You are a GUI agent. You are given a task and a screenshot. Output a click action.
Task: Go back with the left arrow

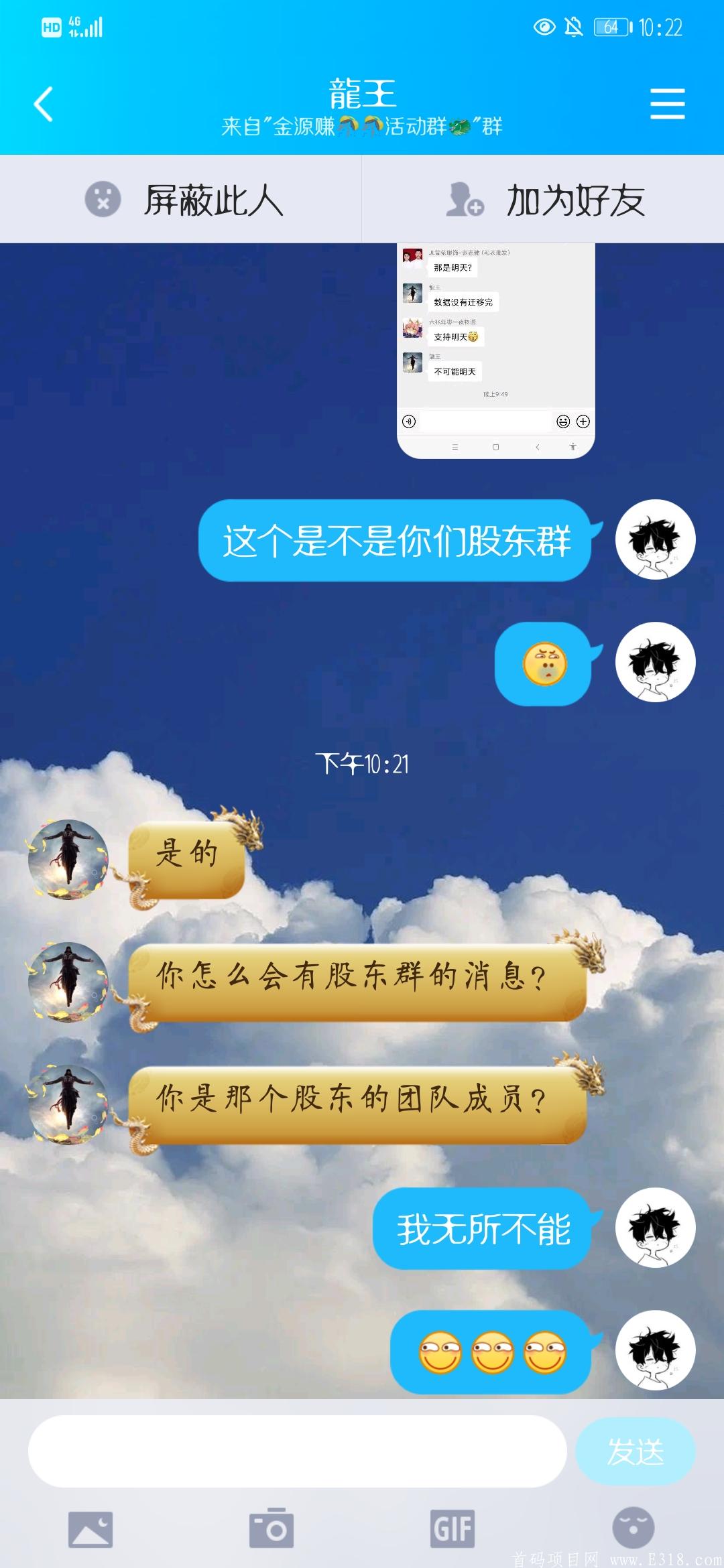coord(42,104)
